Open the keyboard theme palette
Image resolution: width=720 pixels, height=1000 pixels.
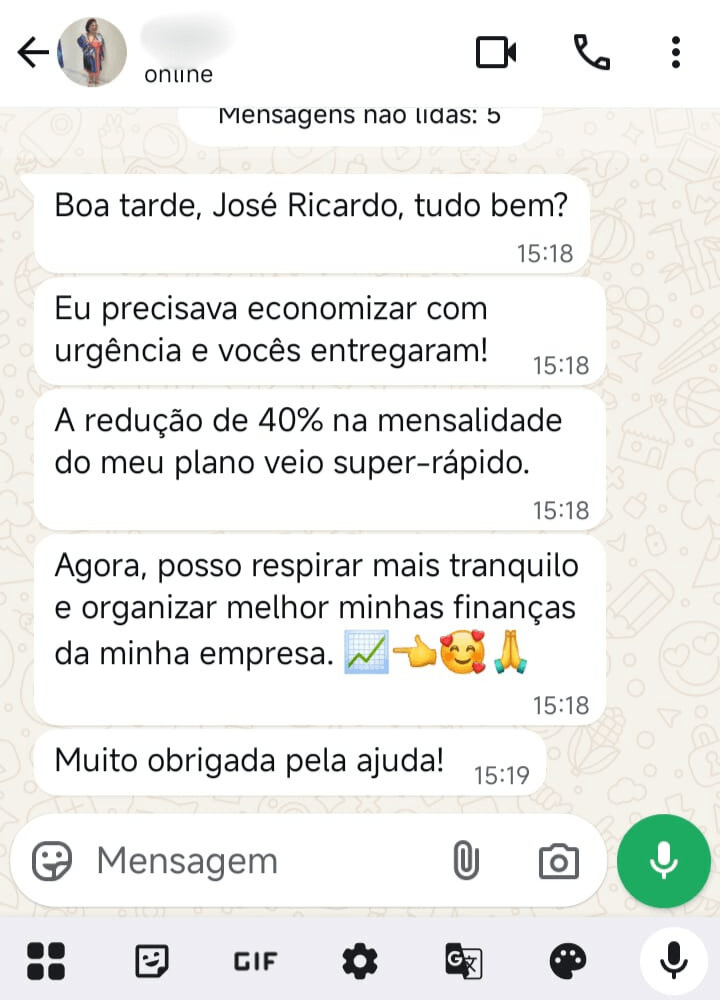pyautogui.click(x=568, y=961)
